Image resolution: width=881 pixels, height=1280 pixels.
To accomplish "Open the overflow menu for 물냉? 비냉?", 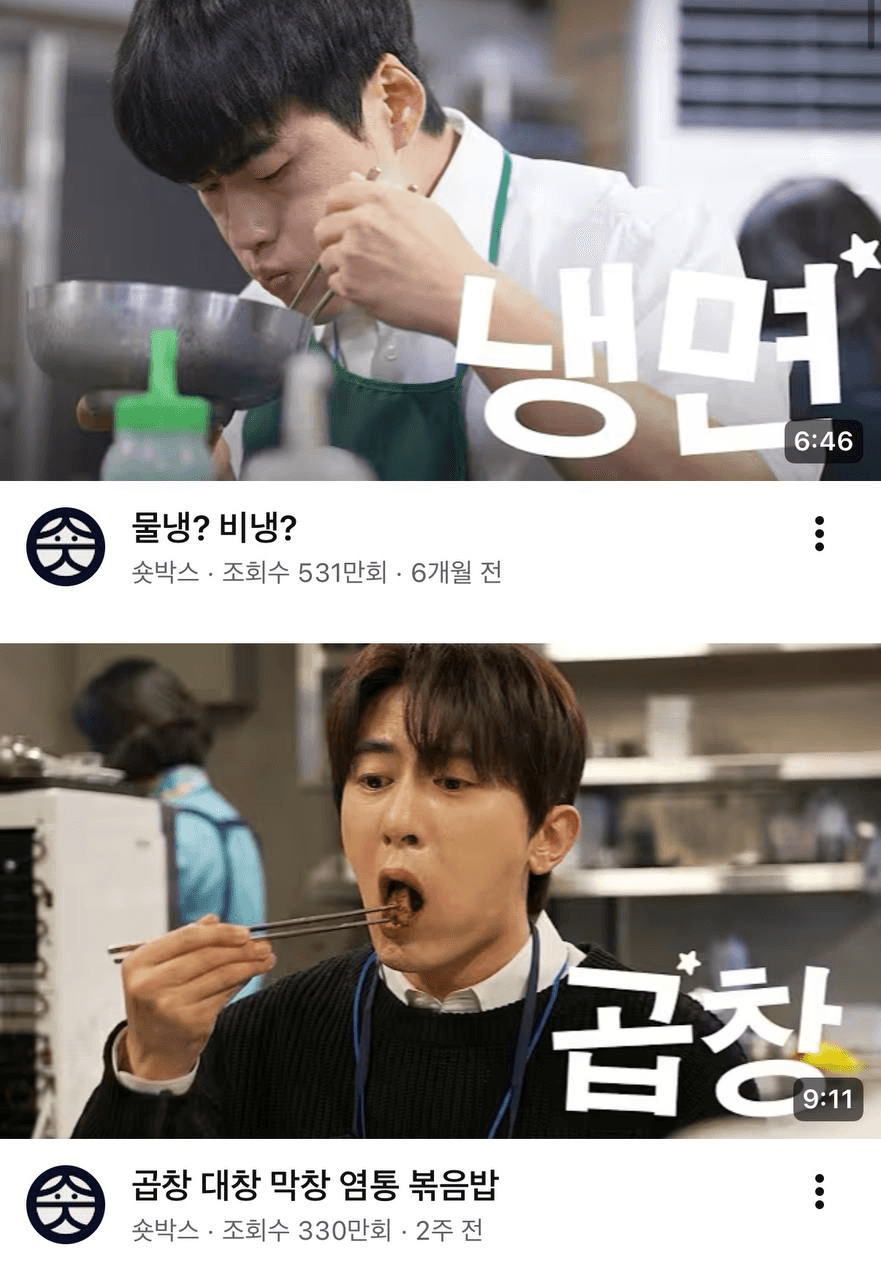I will (819, 534).
